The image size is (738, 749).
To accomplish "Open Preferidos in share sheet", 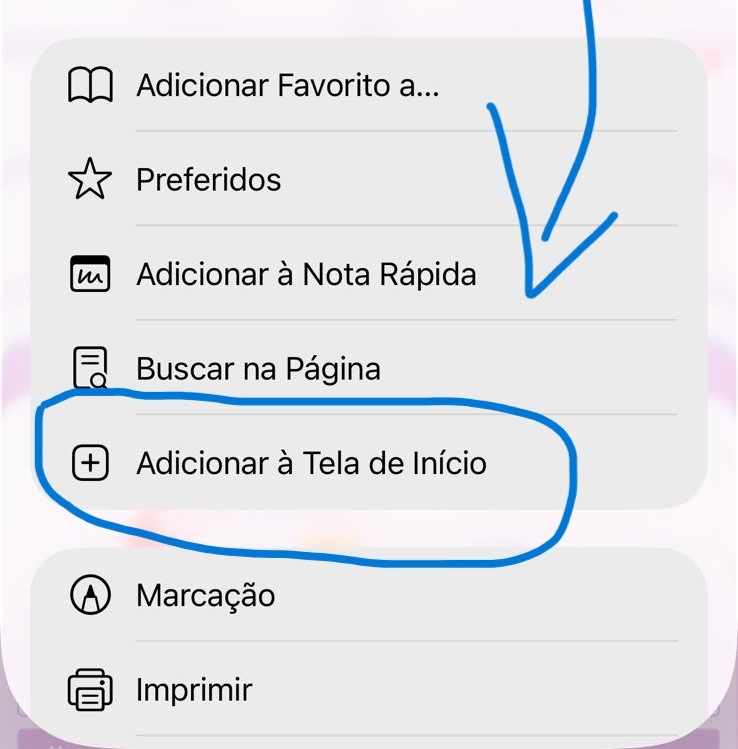I will (x=208, y=180).
